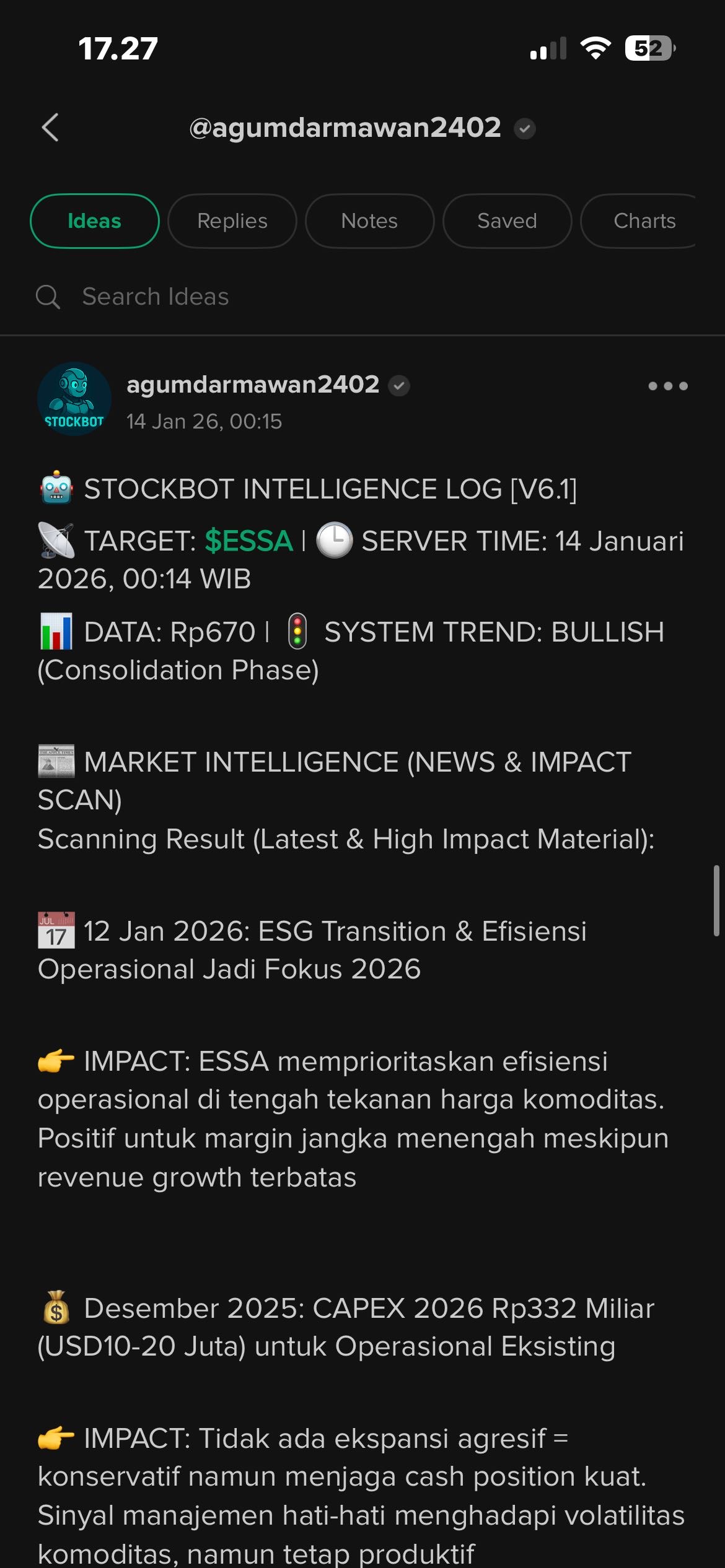Go back using the header arrow

point(51,128)
